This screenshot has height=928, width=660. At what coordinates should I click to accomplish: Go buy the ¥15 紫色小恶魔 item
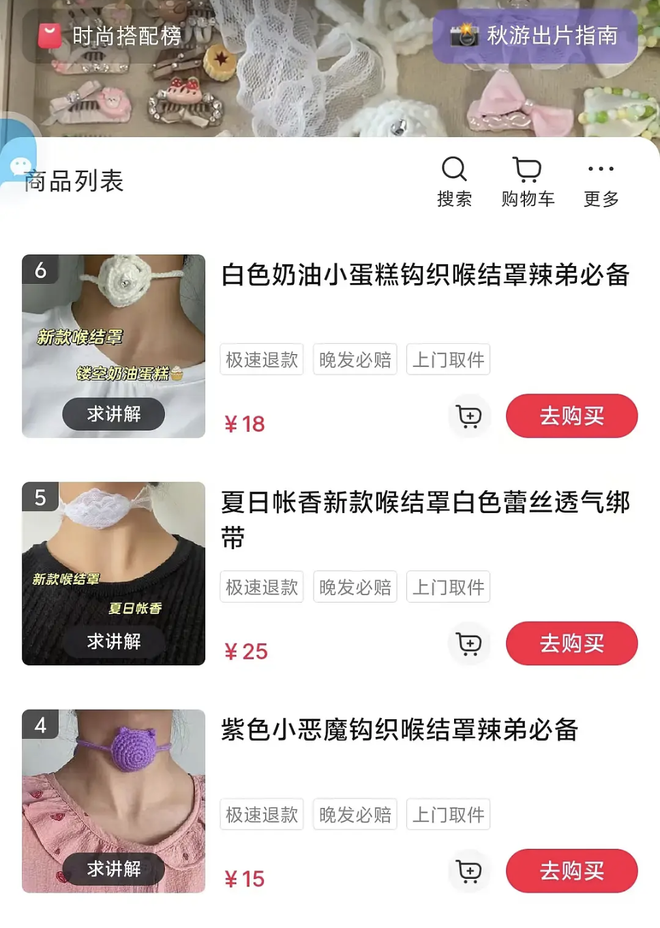(x=571, y=871)
